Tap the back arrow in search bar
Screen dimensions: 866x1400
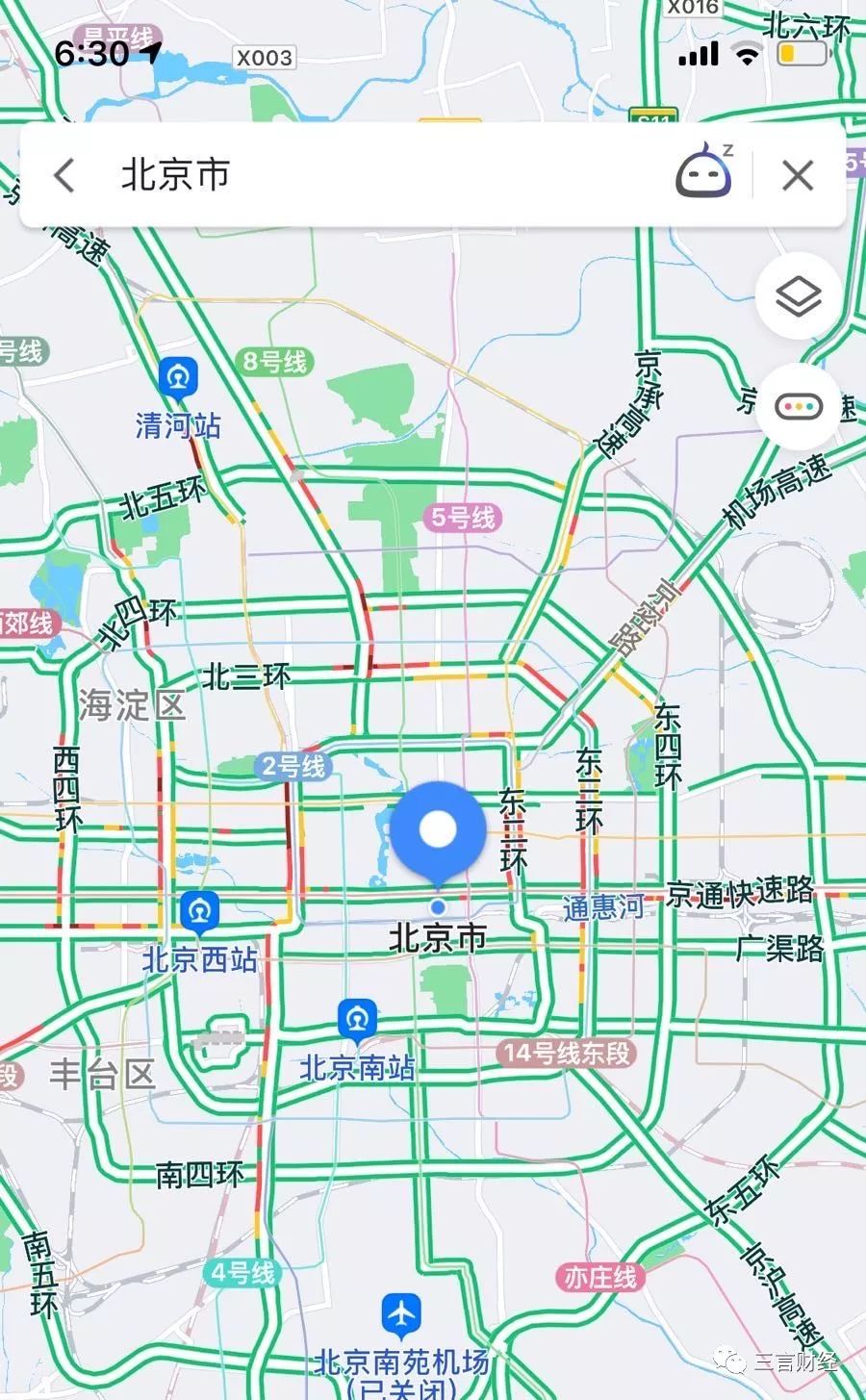coord(63,174)
